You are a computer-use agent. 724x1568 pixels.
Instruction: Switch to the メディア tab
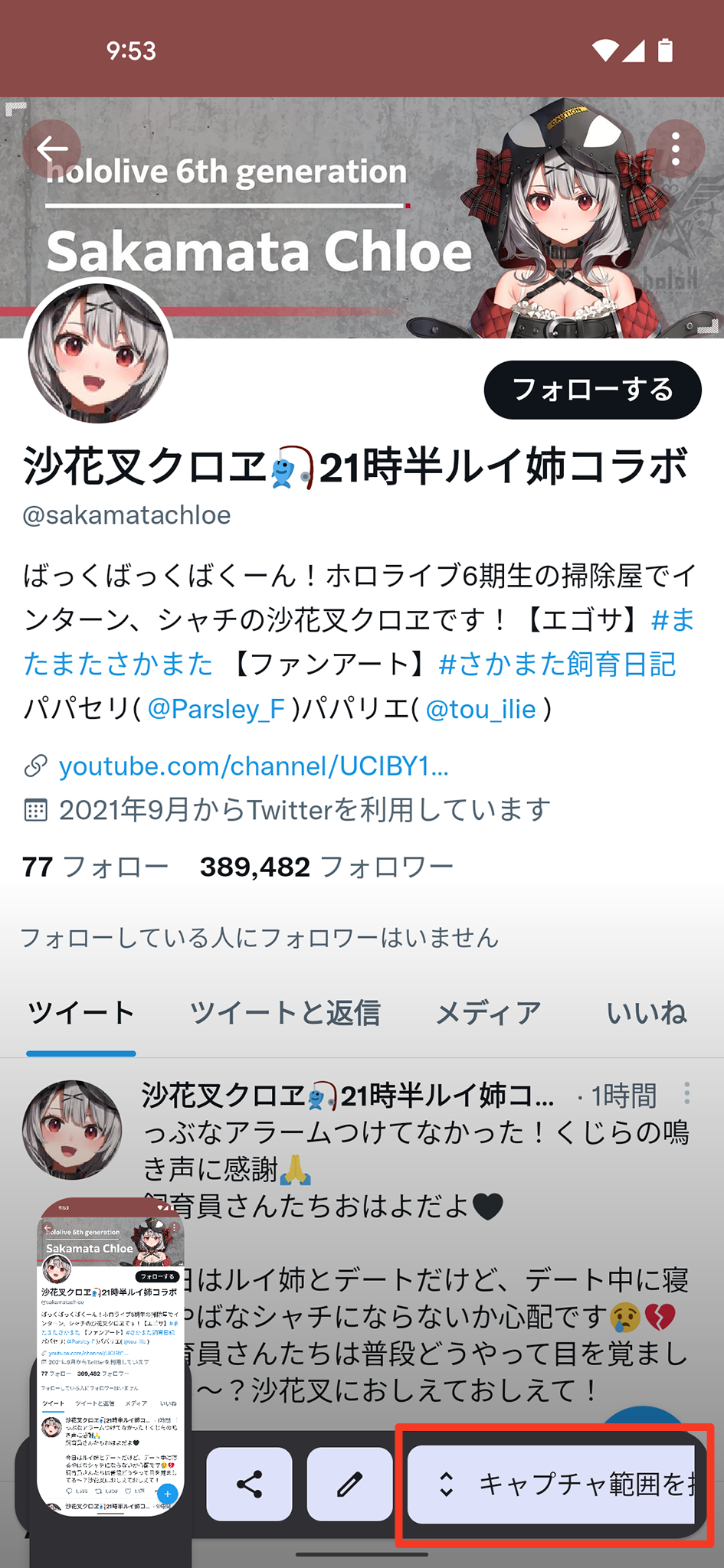(x=488, y=1013)
